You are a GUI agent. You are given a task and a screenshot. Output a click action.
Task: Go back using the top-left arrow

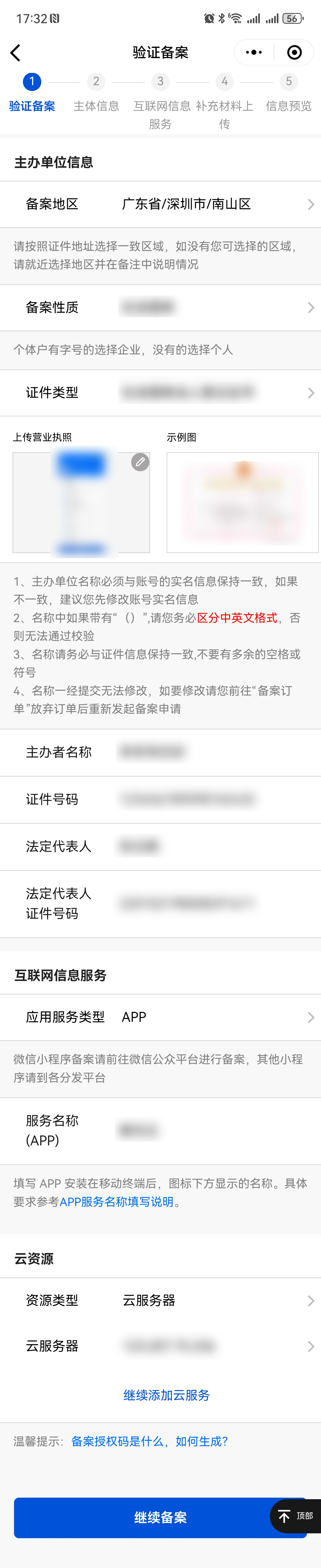click(16, 53)
